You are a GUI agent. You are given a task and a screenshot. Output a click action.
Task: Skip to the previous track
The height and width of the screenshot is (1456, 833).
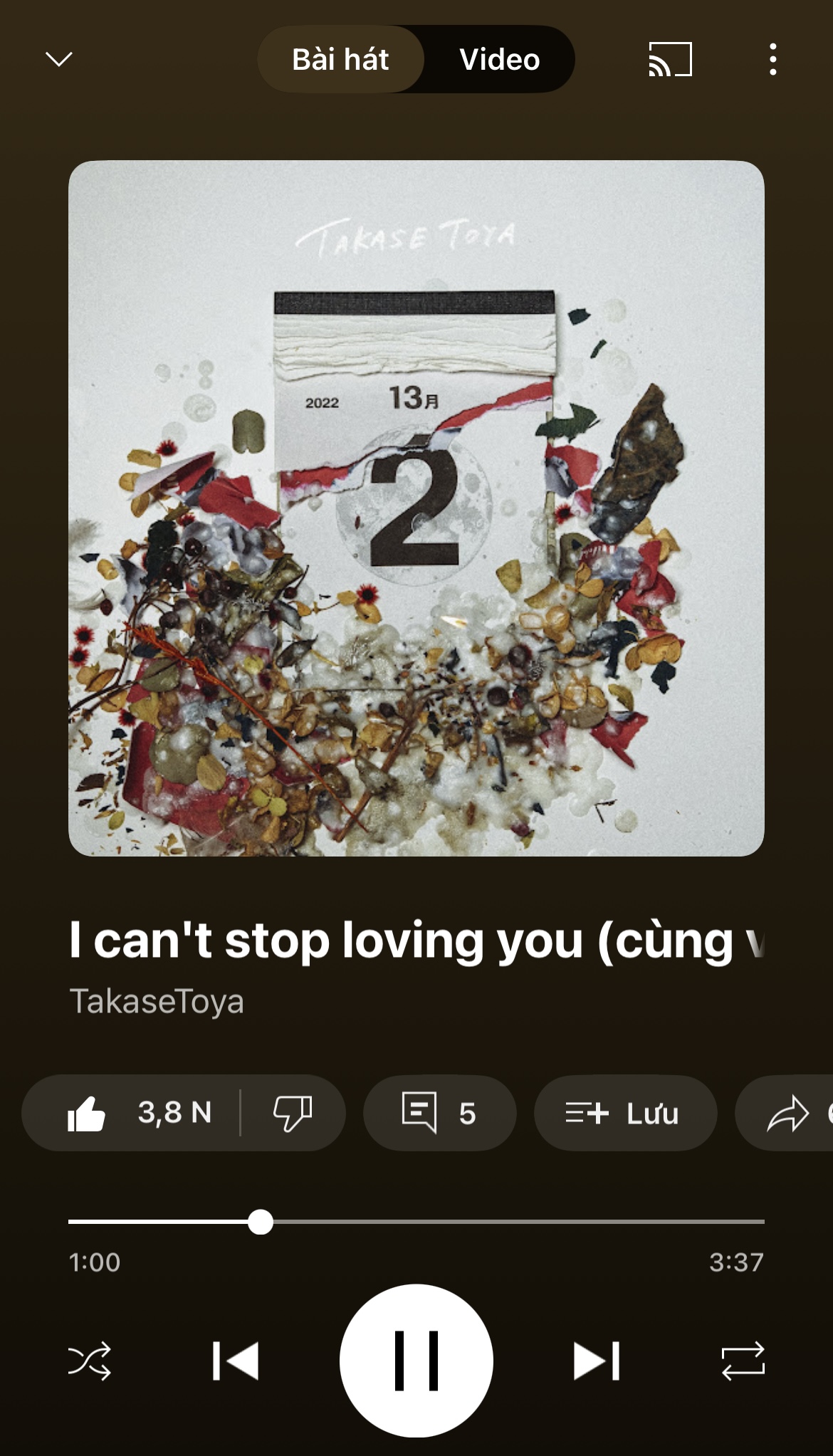coord(236,1361)
